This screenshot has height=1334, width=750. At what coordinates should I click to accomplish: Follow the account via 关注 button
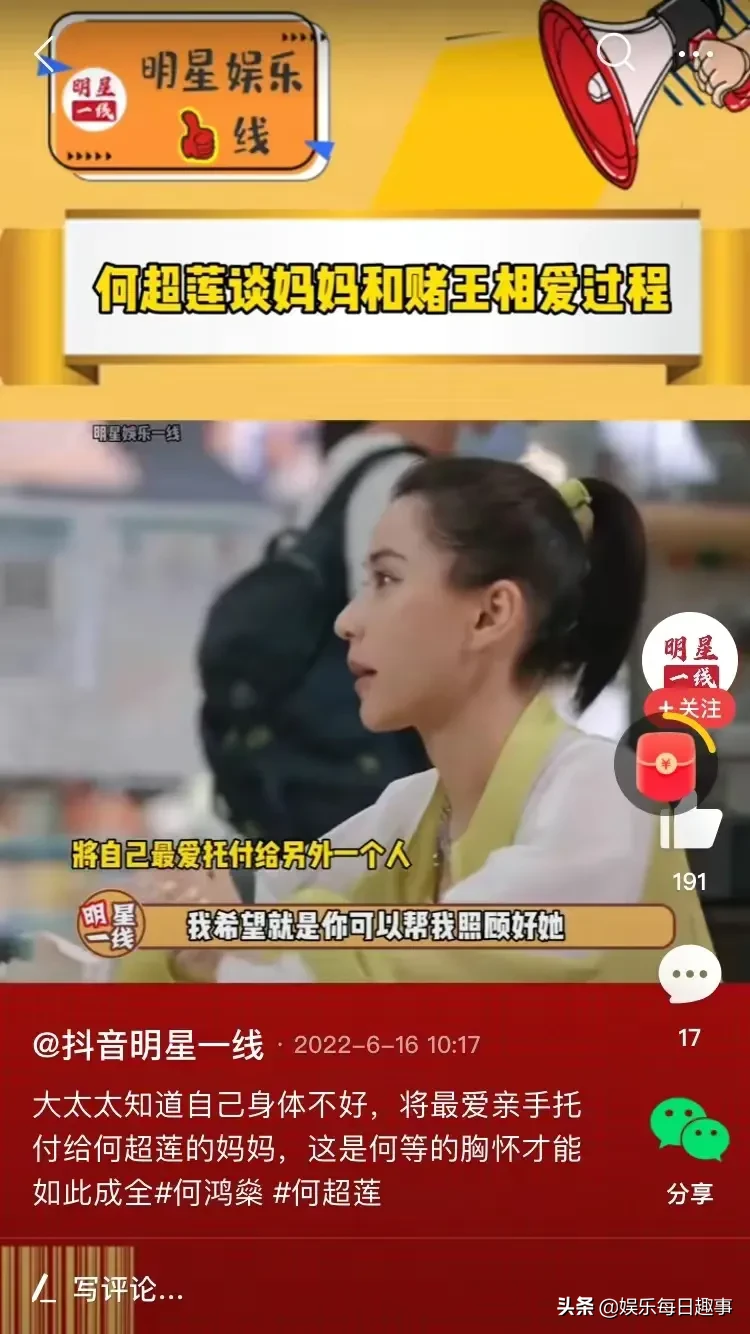point(689,708)
